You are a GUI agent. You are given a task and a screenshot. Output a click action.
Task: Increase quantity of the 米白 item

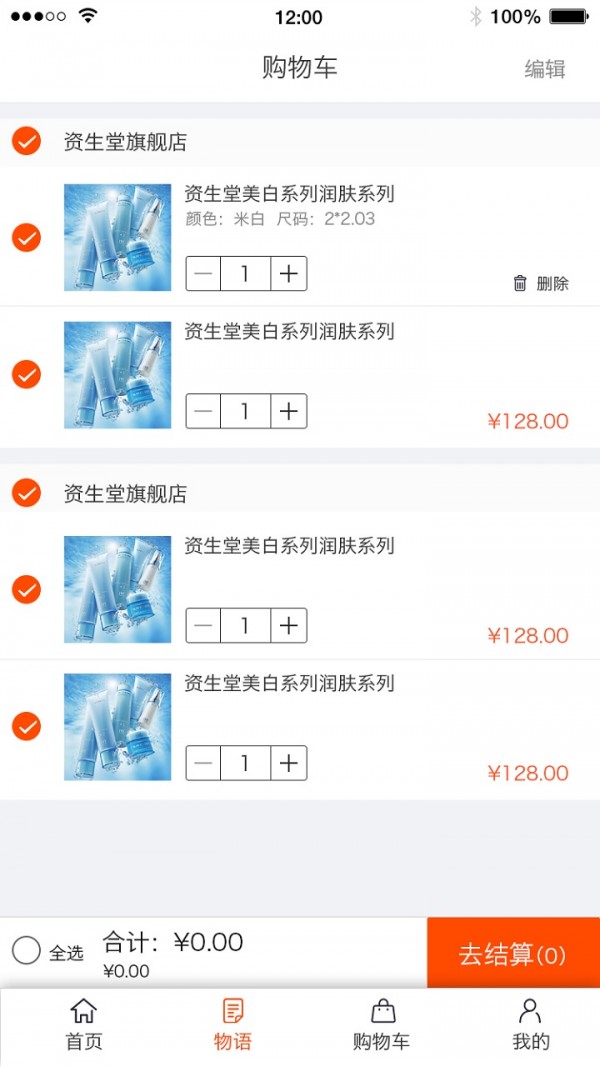289,274
